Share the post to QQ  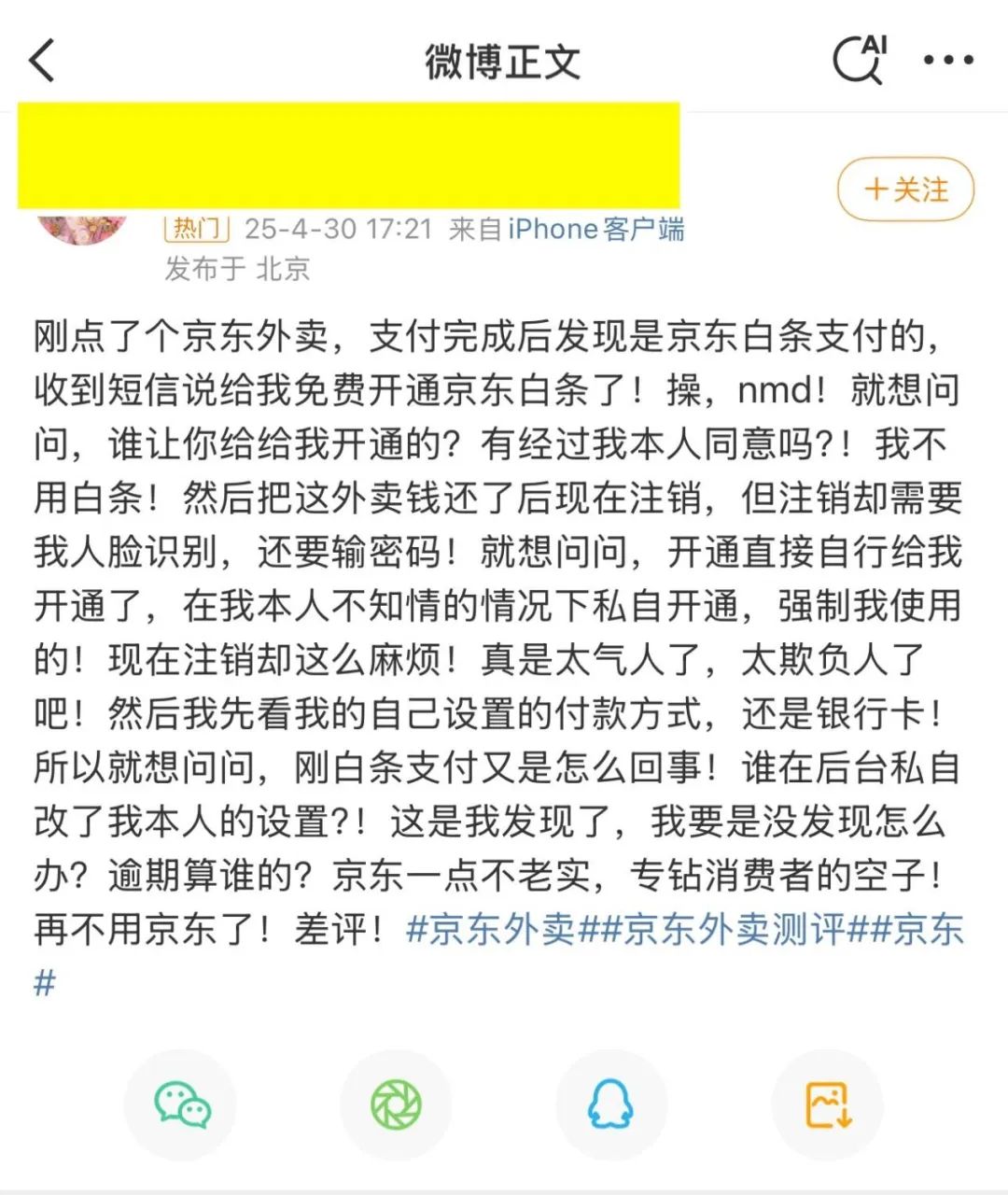[x=611, y=1105]
